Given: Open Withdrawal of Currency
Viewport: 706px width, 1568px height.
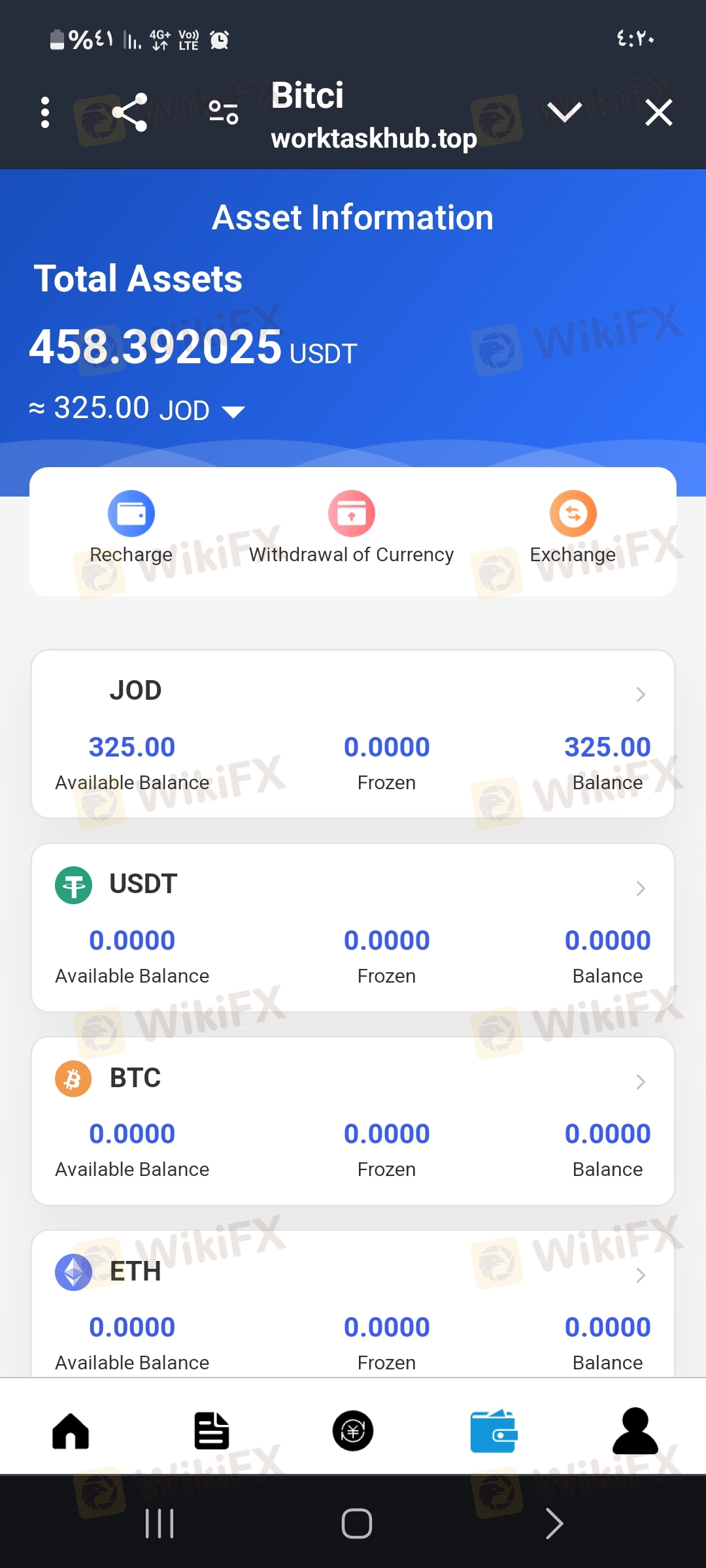Looking at the screenshot, I should click(x=352, y=527).
